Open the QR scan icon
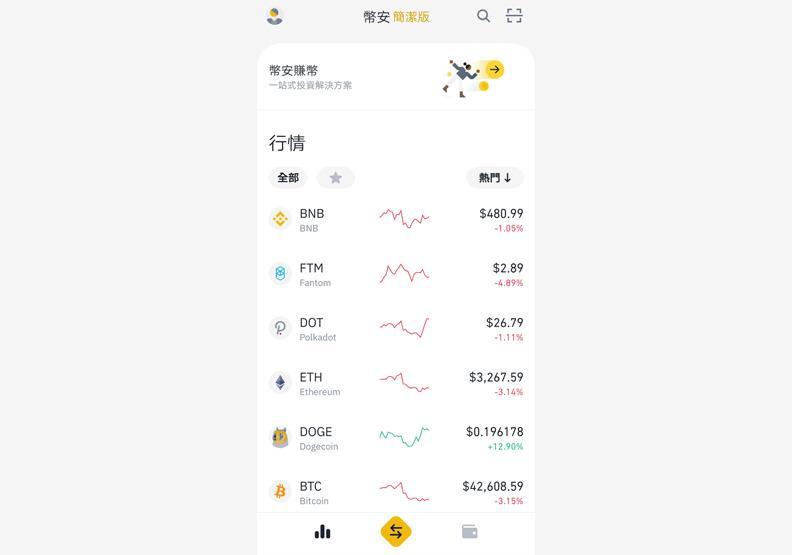Viewport: 792px width, 555px height. tap(514, 16)
